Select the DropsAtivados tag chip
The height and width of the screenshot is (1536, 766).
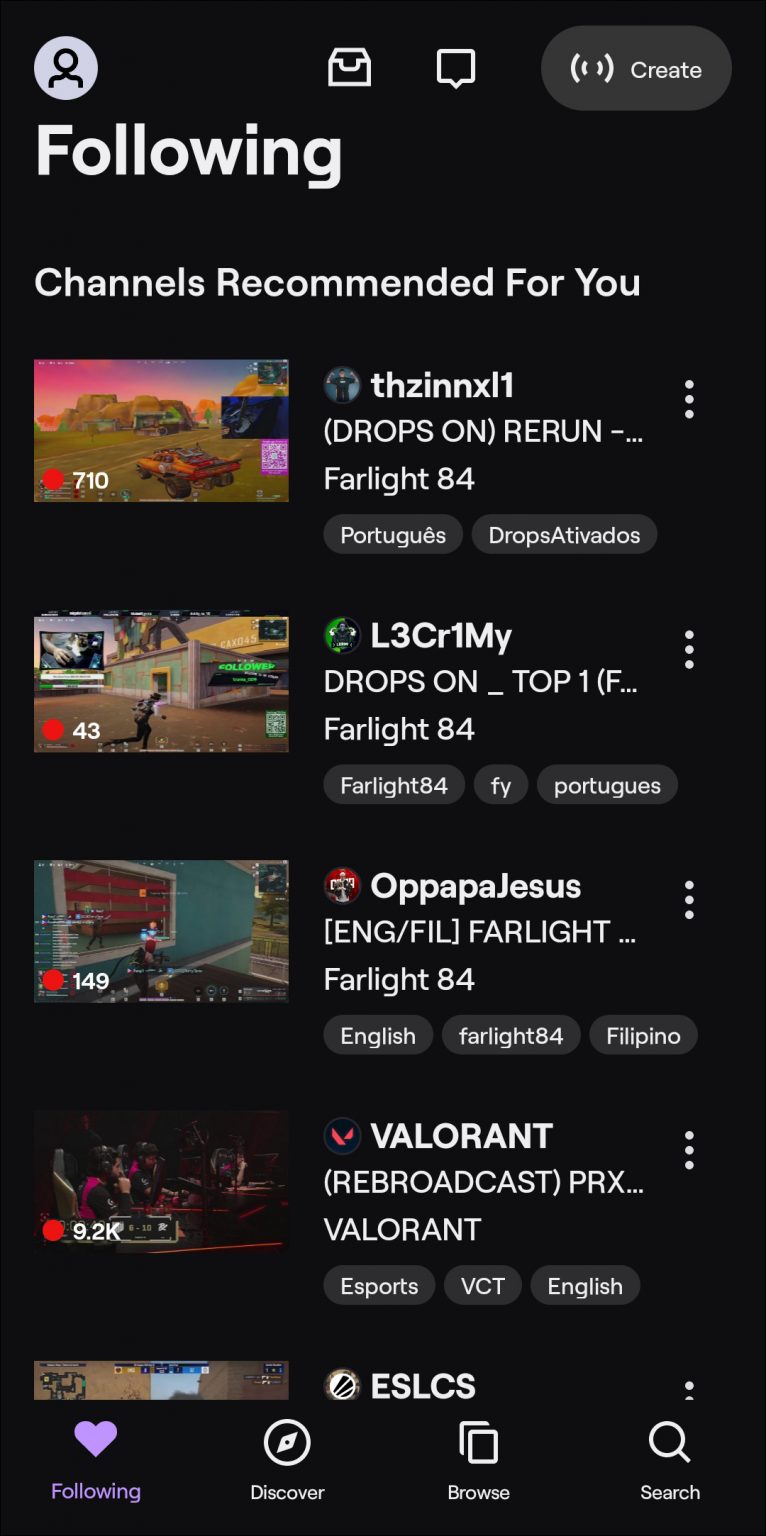[564, 535]
